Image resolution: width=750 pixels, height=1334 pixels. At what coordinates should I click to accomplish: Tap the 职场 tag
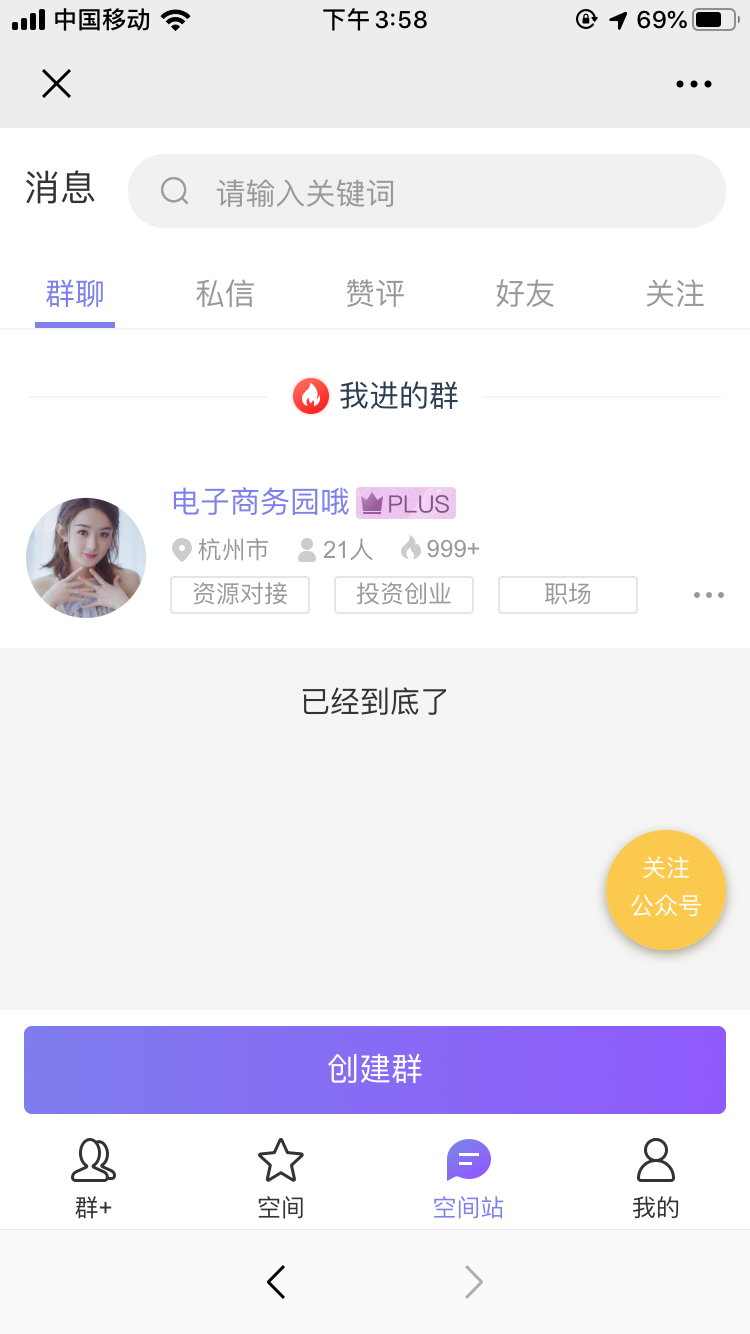pyautogui.click(x=568, y=595)
